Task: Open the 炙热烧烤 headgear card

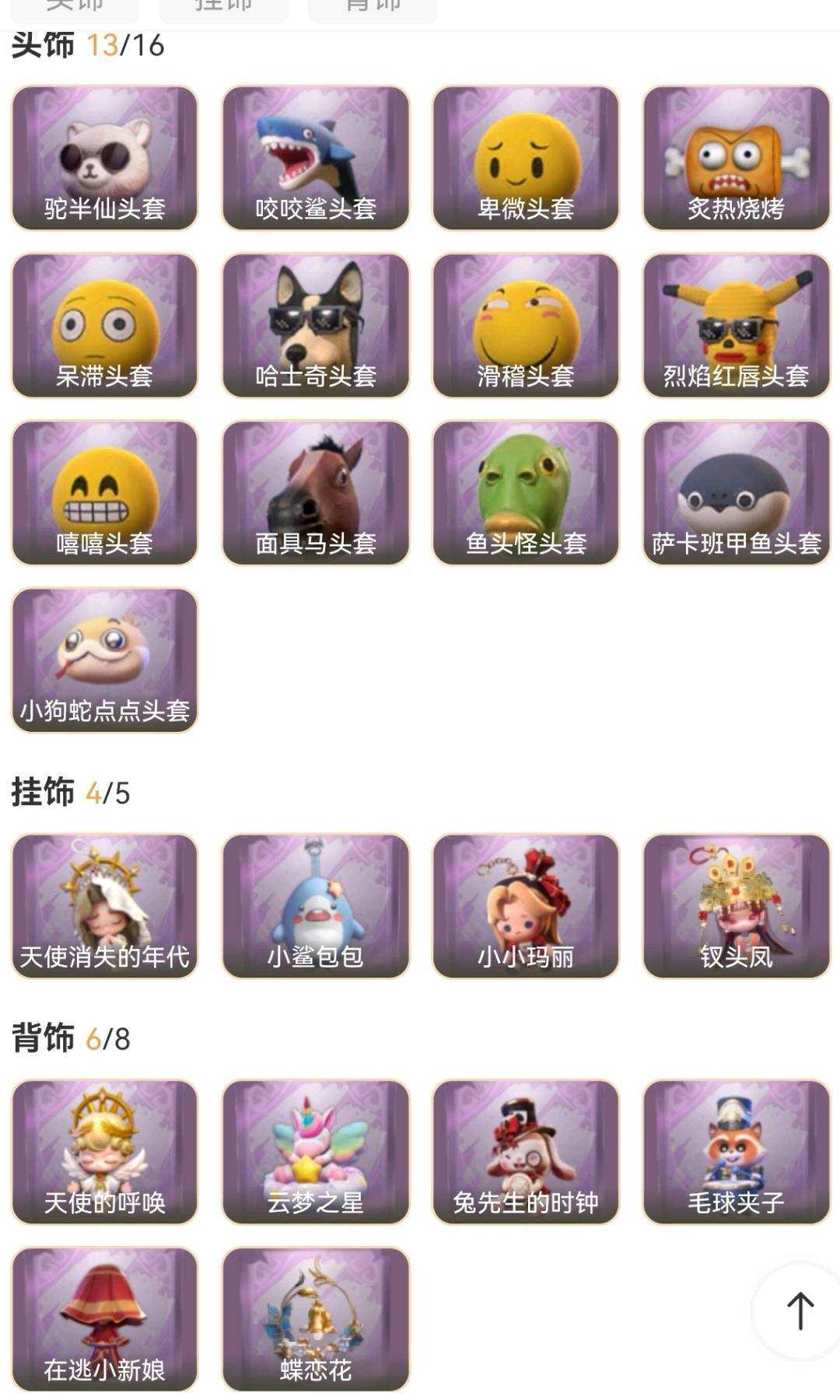Action: 736,158
